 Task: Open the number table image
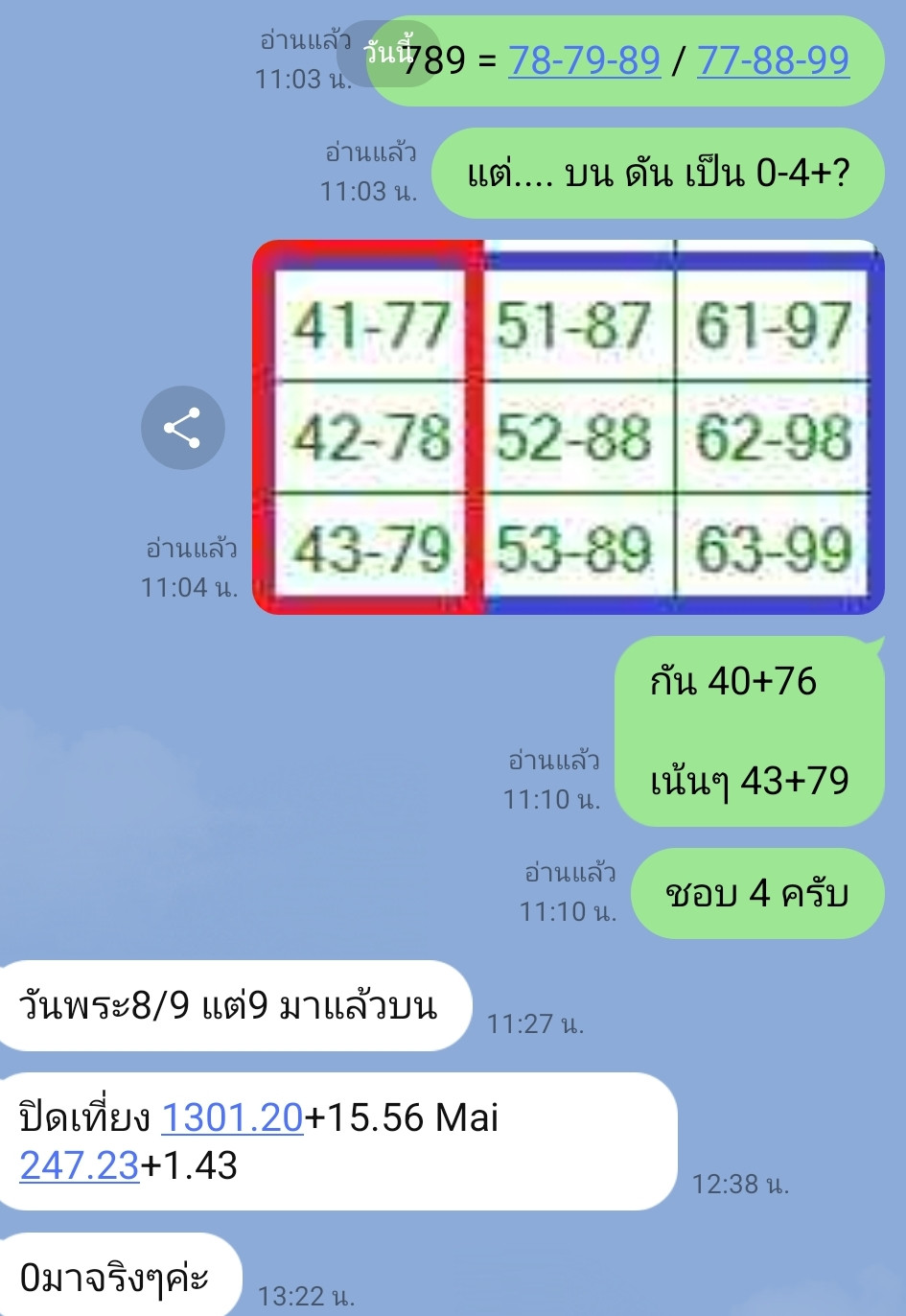[x=569, y=428]
